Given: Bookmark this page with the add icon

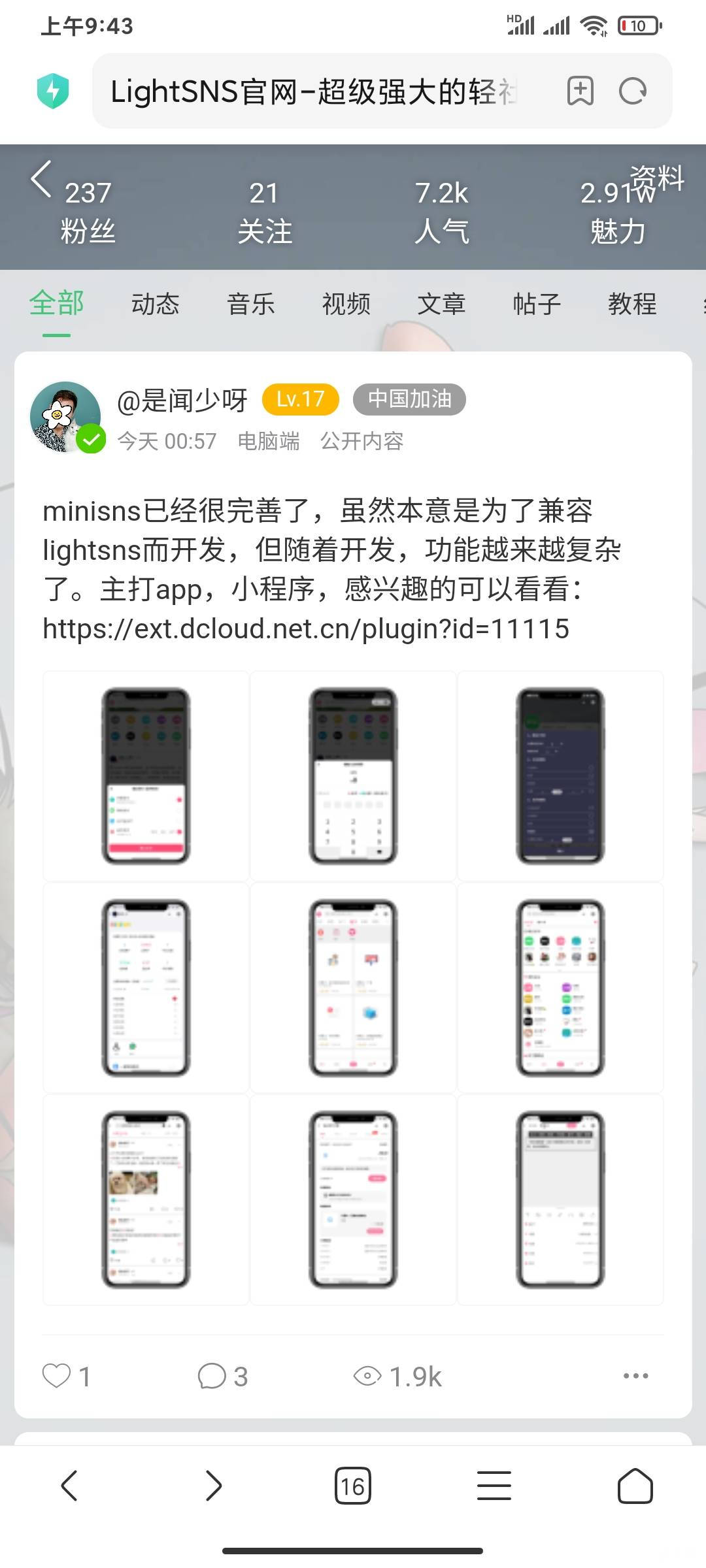Looking at the screenshot, I should point(580,91).
